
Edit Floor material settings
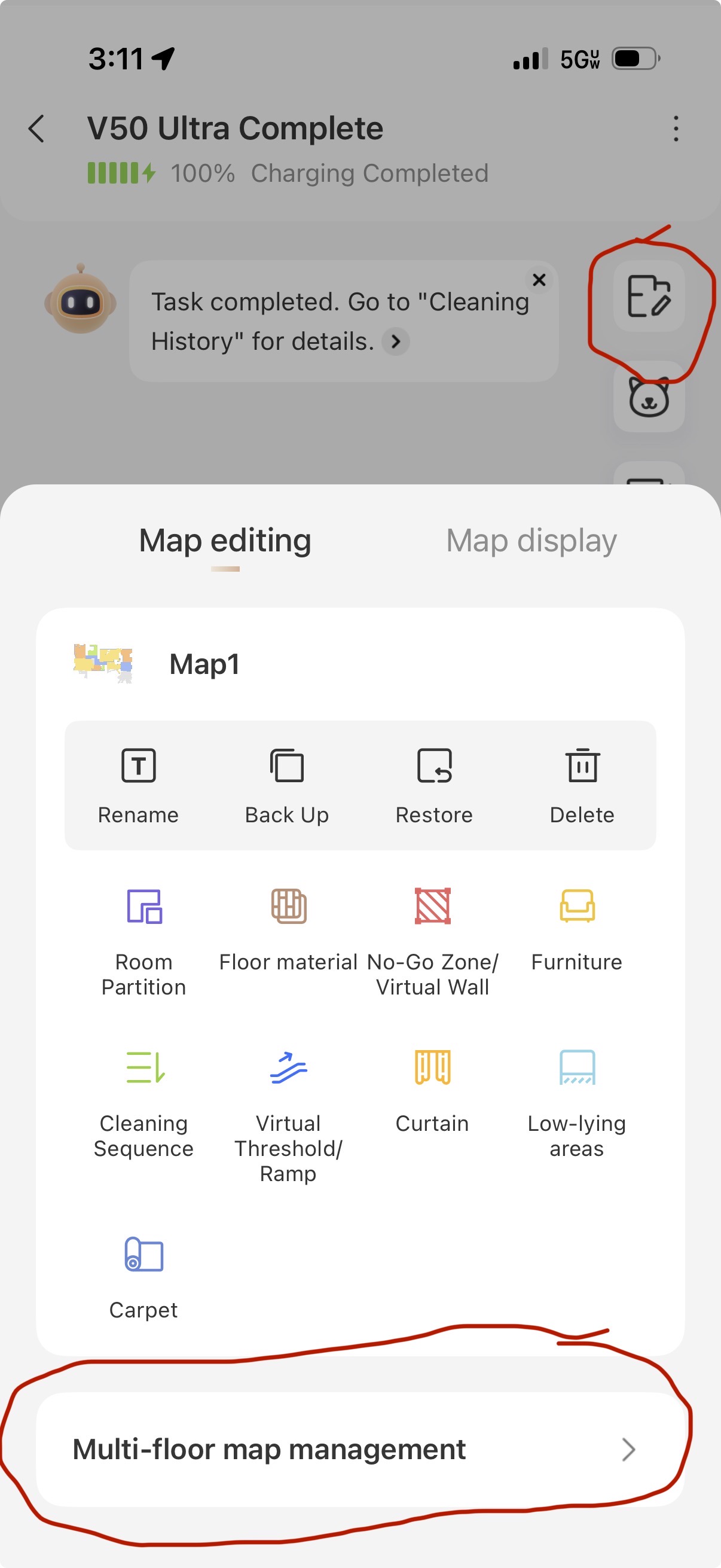[288, 925]
